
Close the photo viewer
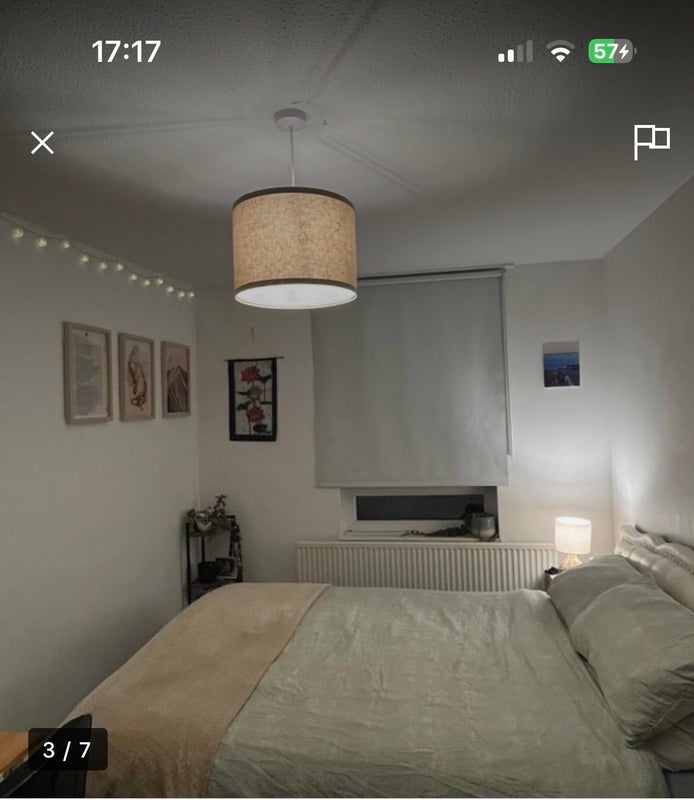[42, 143]
